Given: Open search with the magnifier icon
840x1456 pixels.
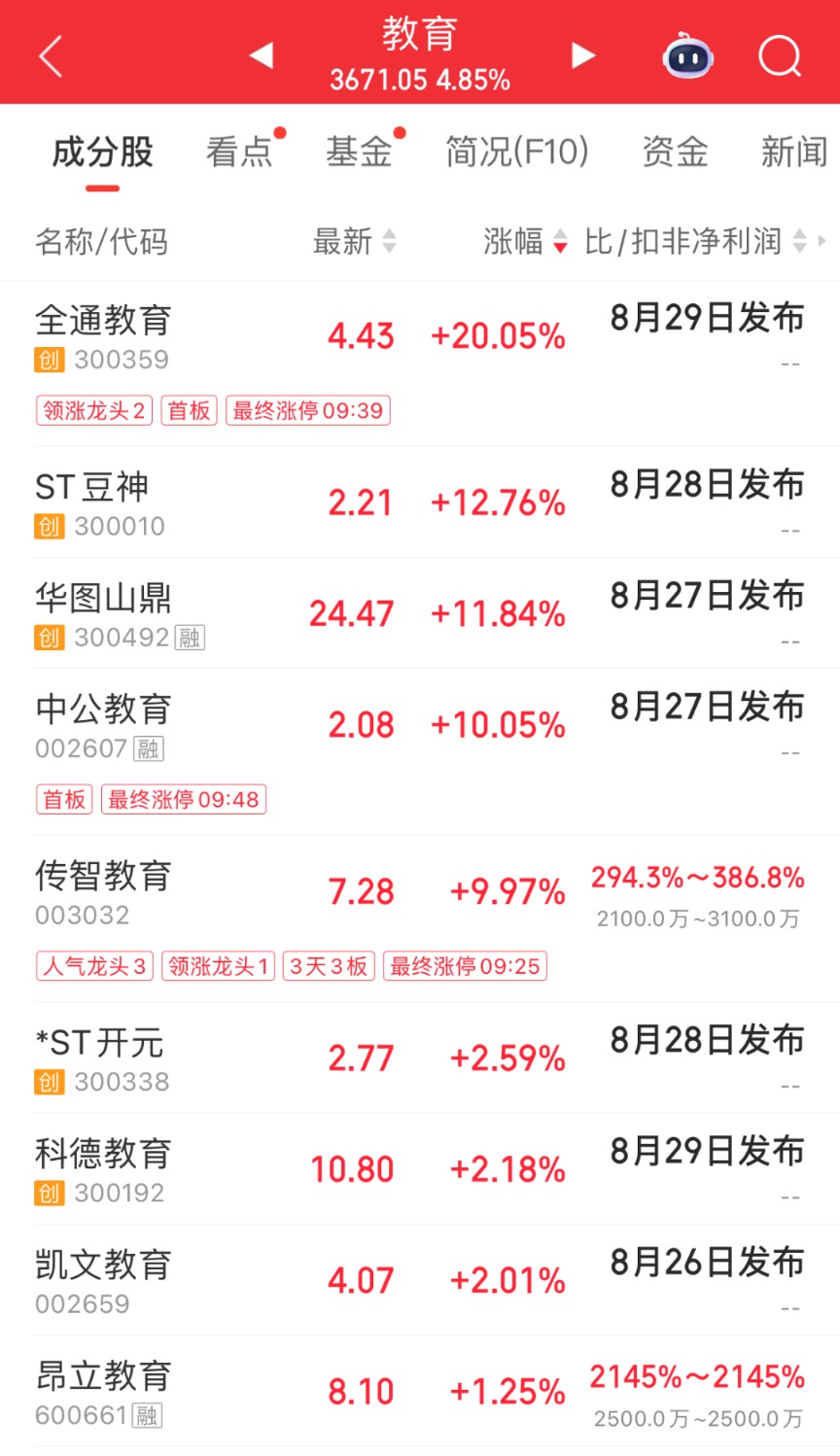Looking at the screenshot, I should click(x=780, y=56).
